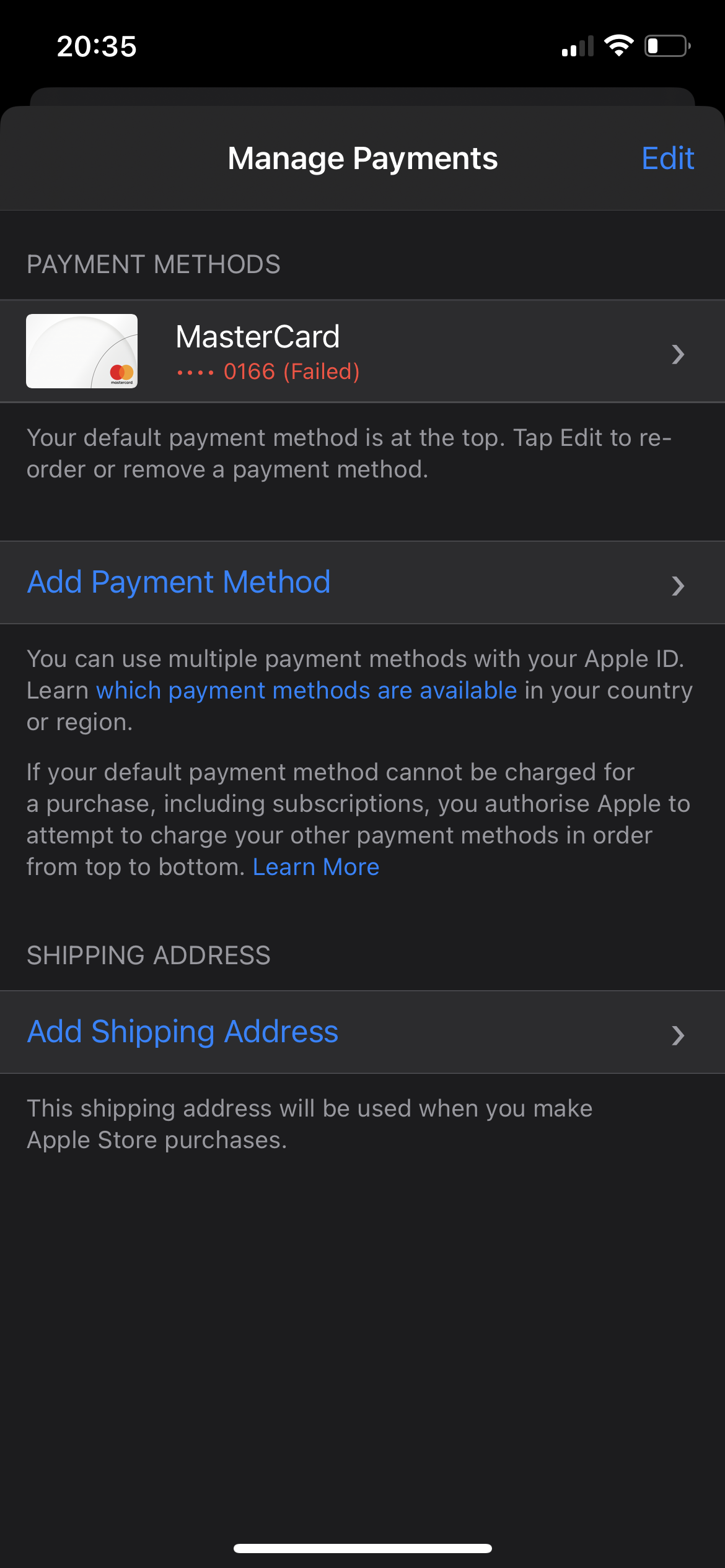Add a new payment method
The height and width of the screenshot is (1568, 725).
362,583
